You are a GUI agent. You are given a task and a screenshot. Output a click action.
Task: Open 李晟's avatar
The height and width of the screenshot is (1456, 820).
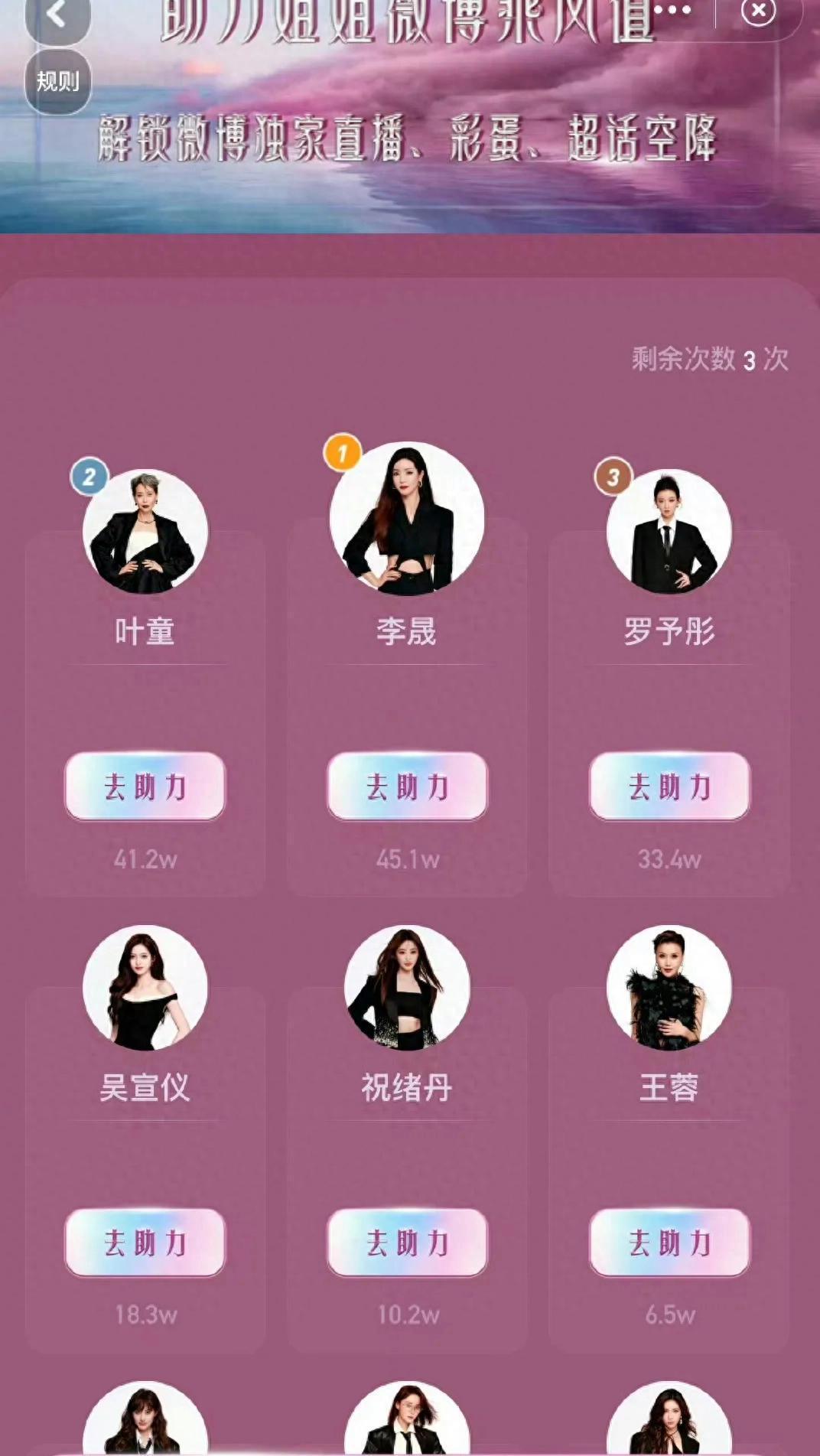click(407, 519)
